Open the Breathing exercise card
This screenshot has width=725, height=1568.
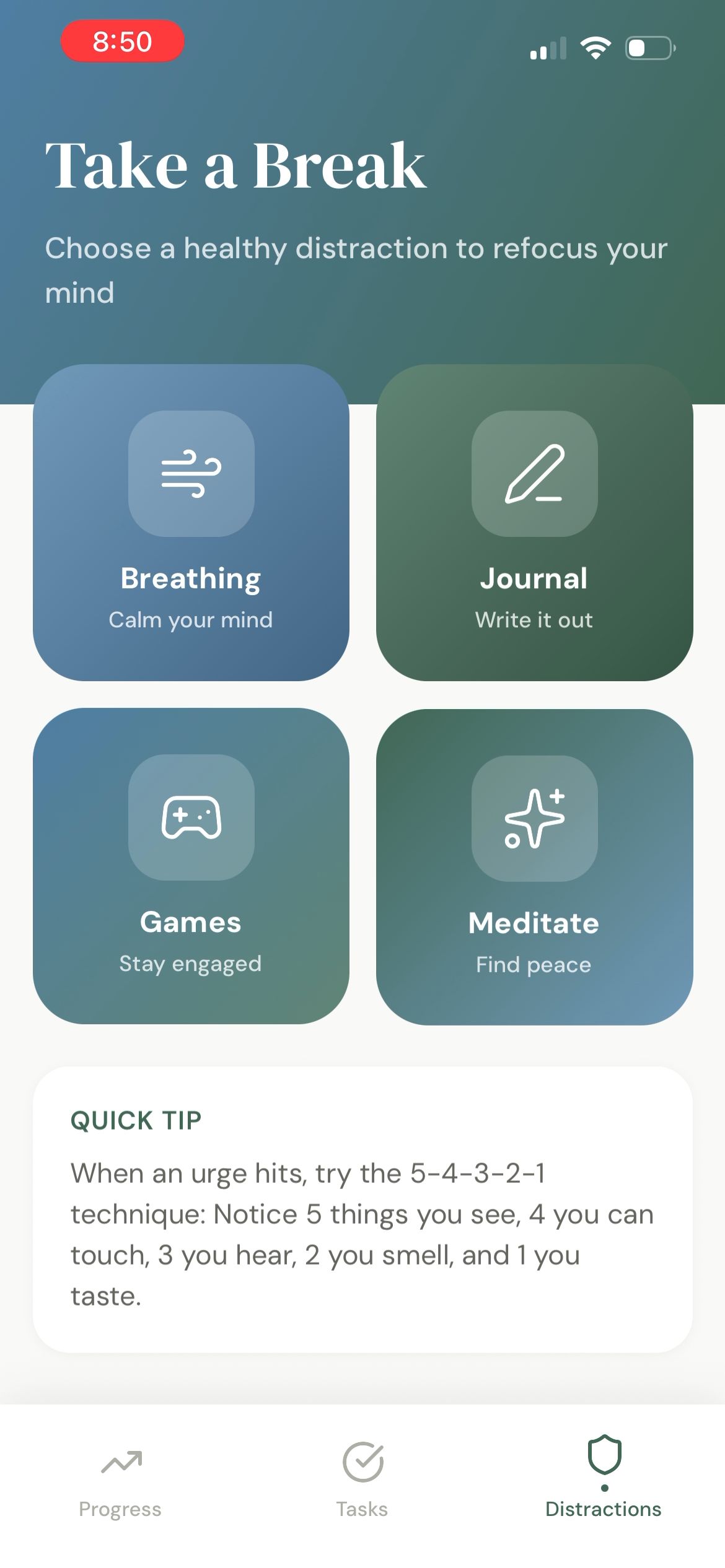pos(191,523)
